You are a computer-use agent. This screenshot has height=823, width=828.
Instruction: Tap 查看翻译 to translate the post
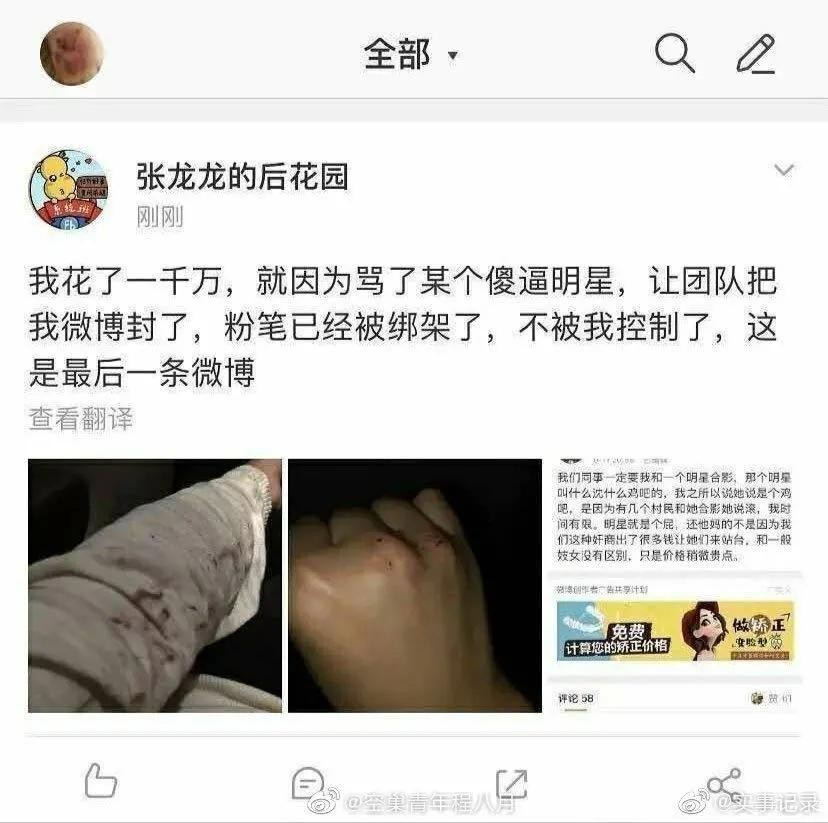click(80, 418)
